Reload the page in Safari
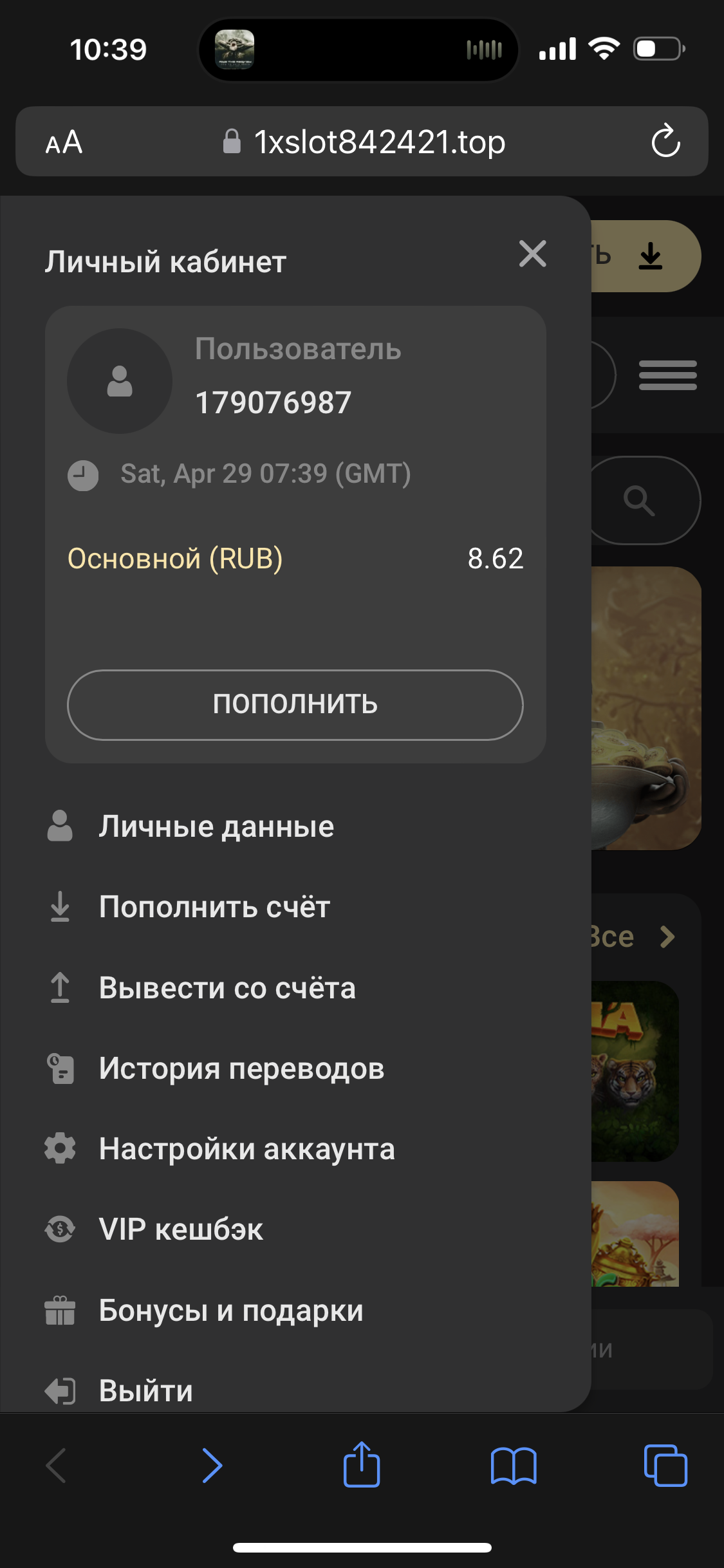724x1568 pixels. (665, 142)
